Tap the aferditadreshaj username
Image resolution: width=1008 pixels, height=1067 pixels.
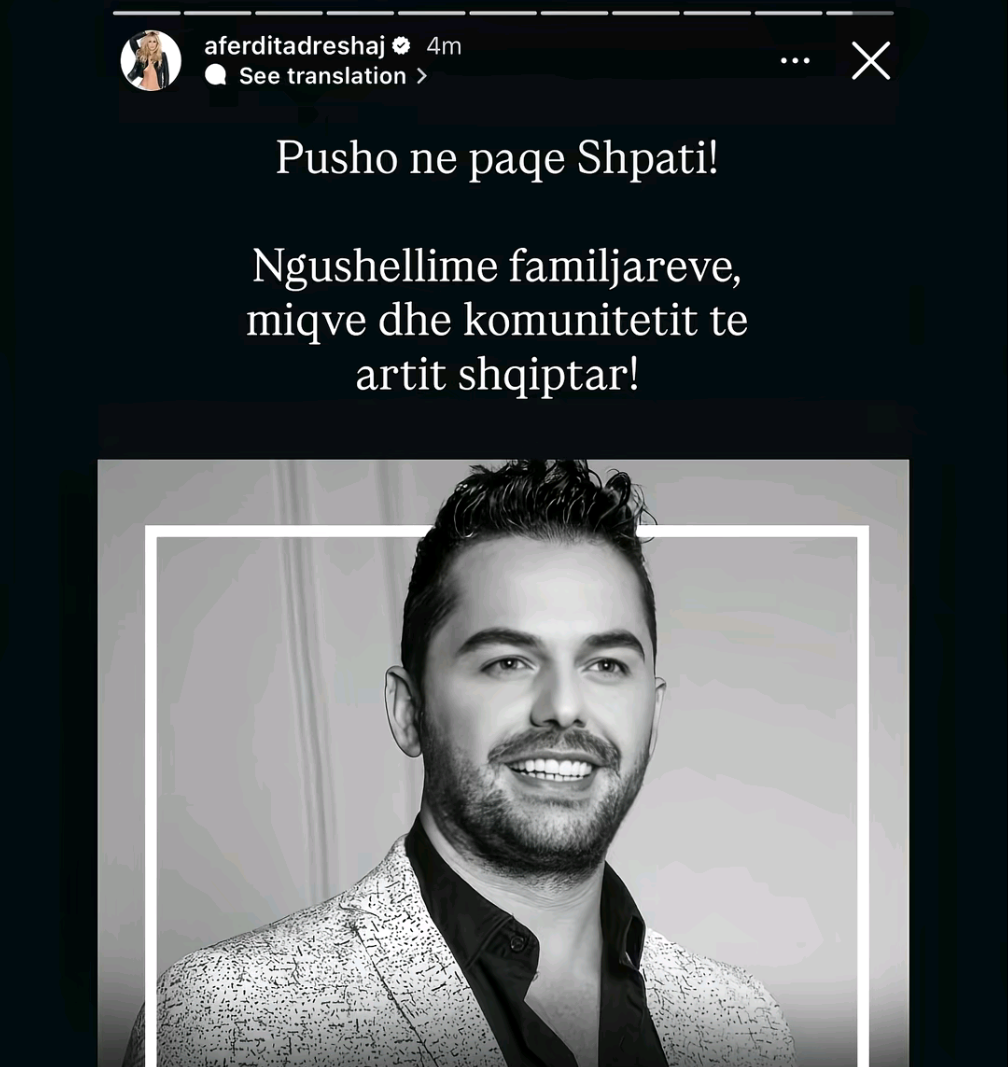[x=294, y=46]
